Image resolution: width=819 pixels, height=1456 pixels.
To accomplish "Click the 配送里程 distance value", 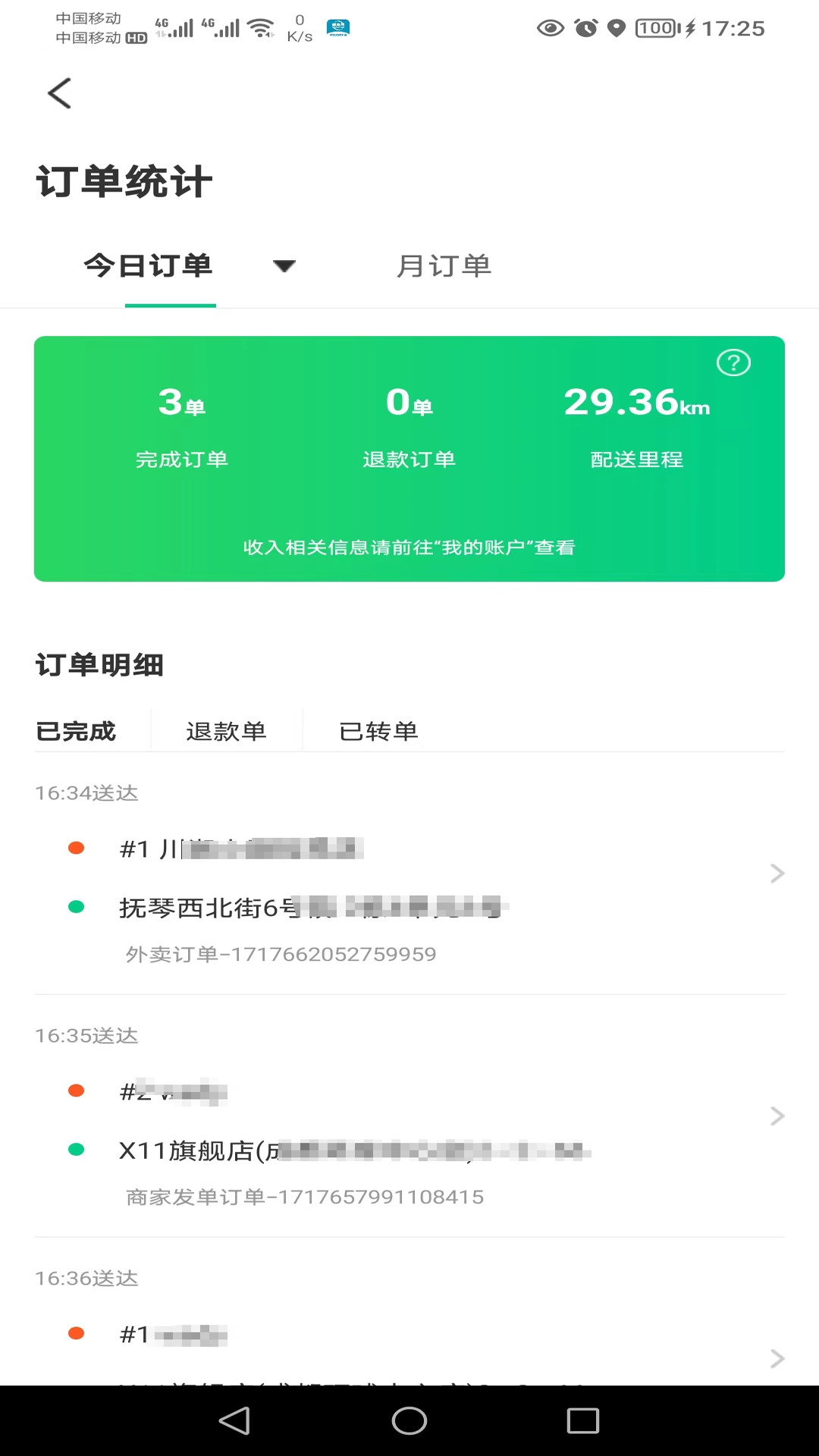I will 637,403.
